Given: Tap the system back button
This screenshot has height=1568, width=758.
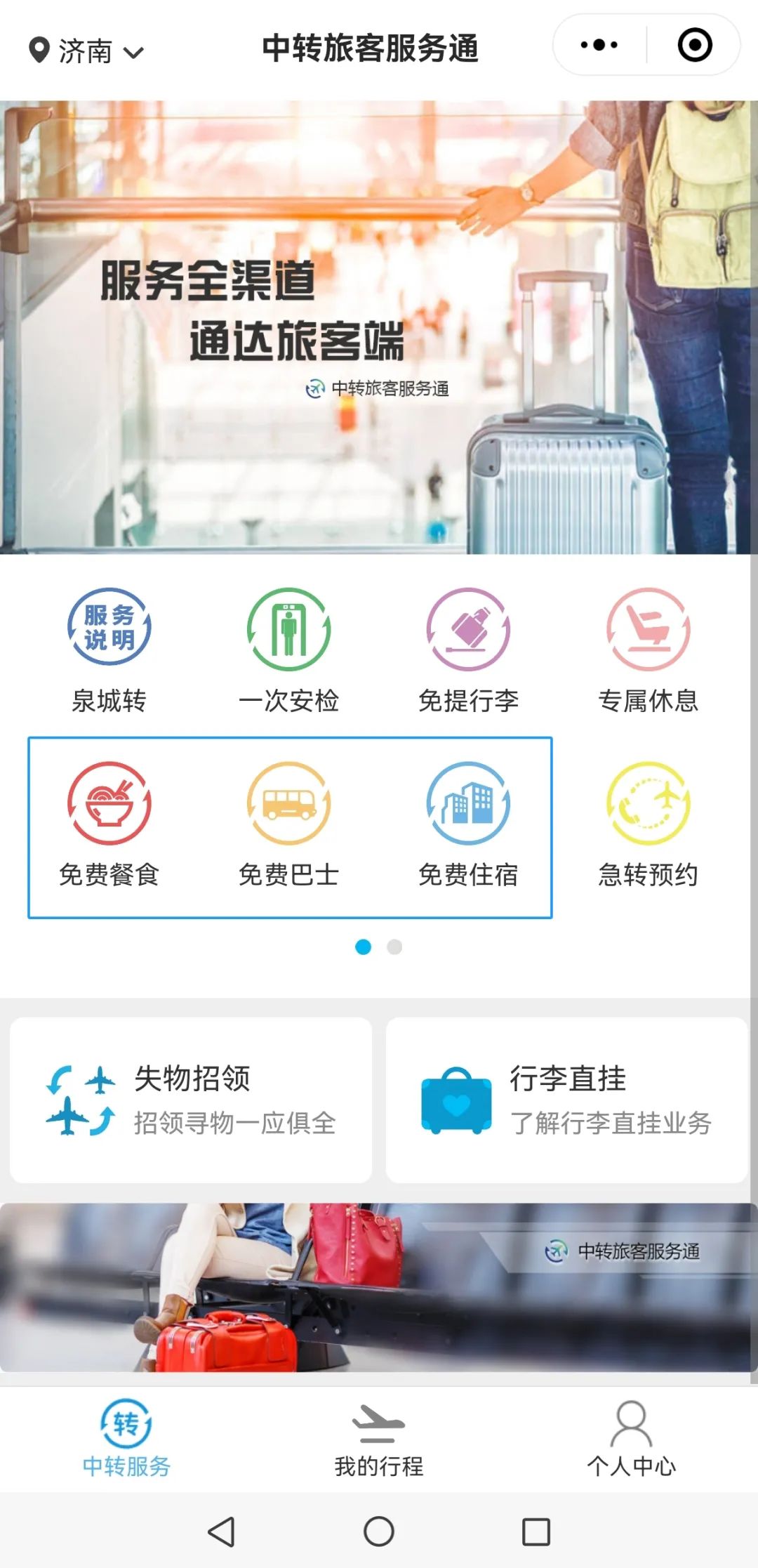Looking at the screenshot, I should [x=222, y=1531].
